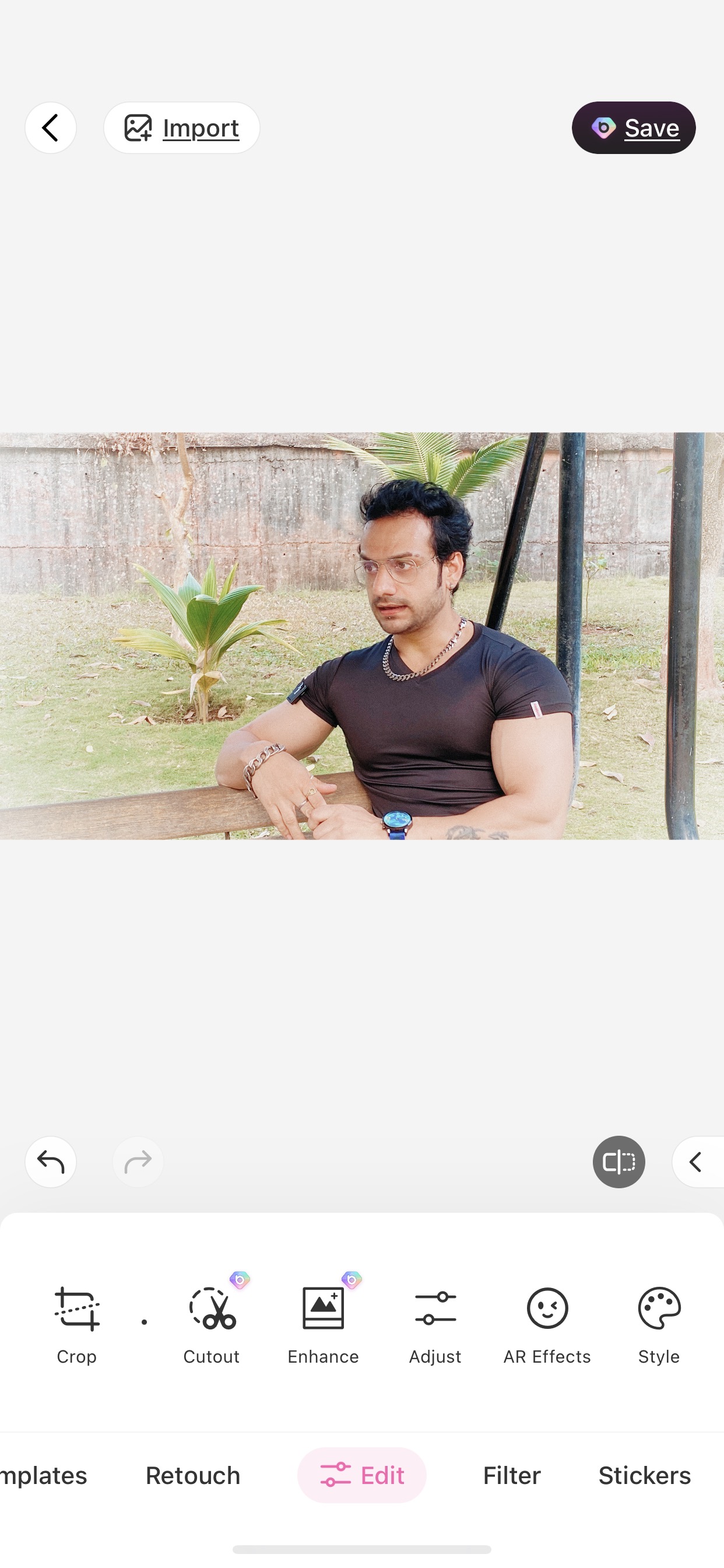
Task: Open the Enhance tool
Action: (x=323, y=1324)
